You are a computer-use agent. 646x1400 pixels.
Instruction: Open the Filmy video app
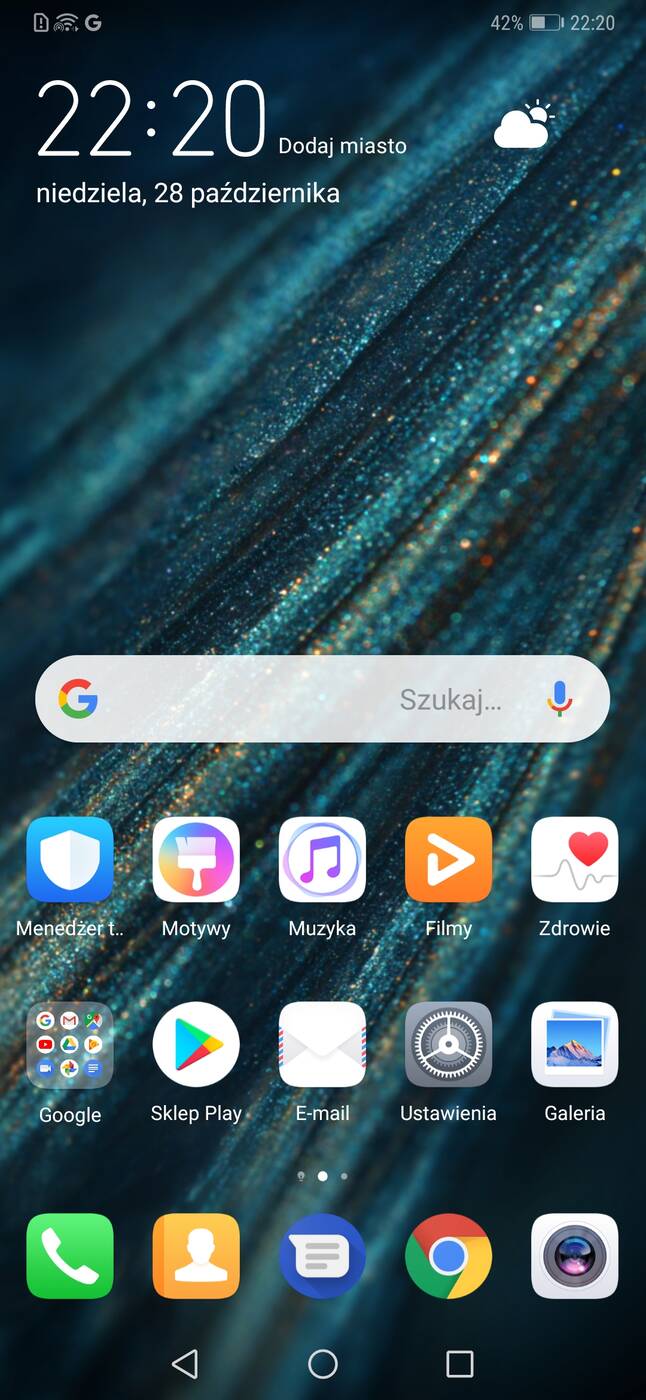tap(448, 860)
